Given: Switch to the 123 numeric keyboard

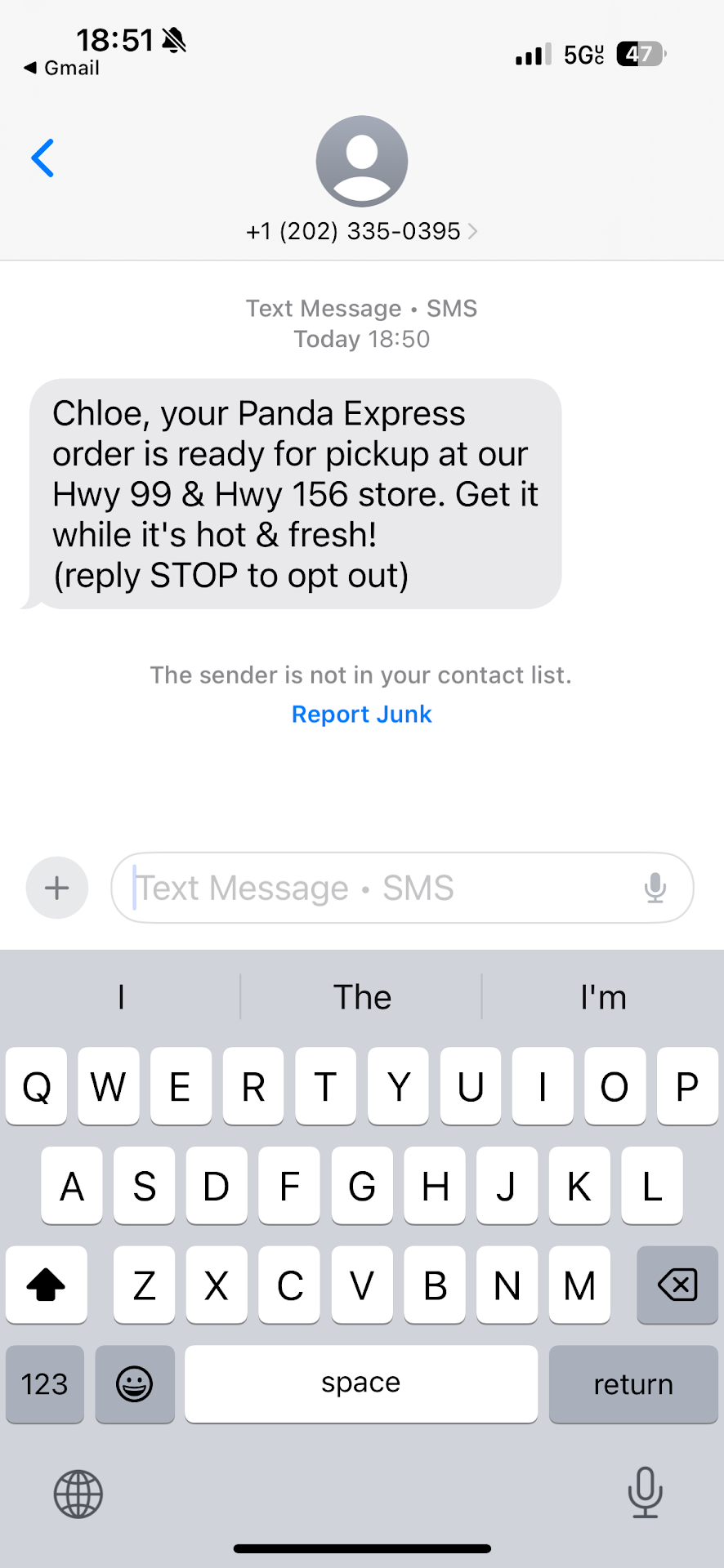Looking at the screenshot, I should coord(45,1383).
